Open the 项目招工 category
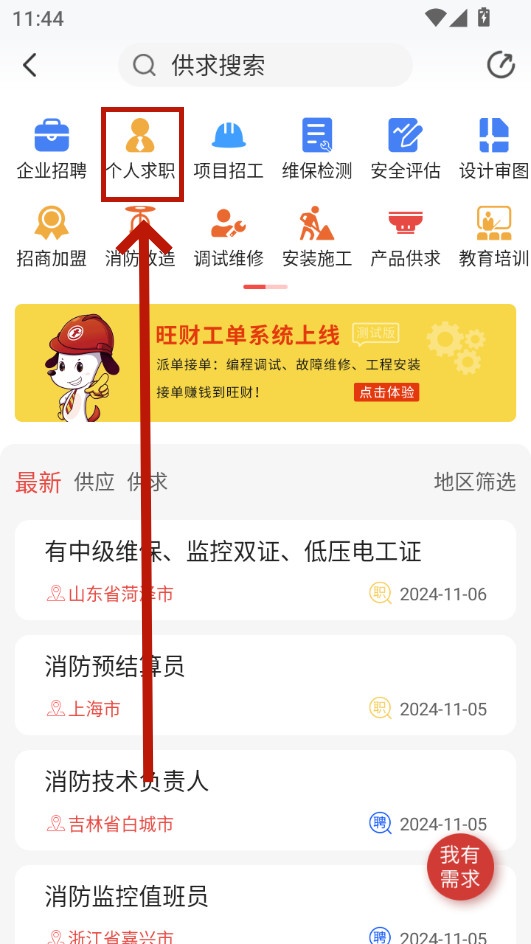The width and height of the screenshot is (531, 944). 229,149
